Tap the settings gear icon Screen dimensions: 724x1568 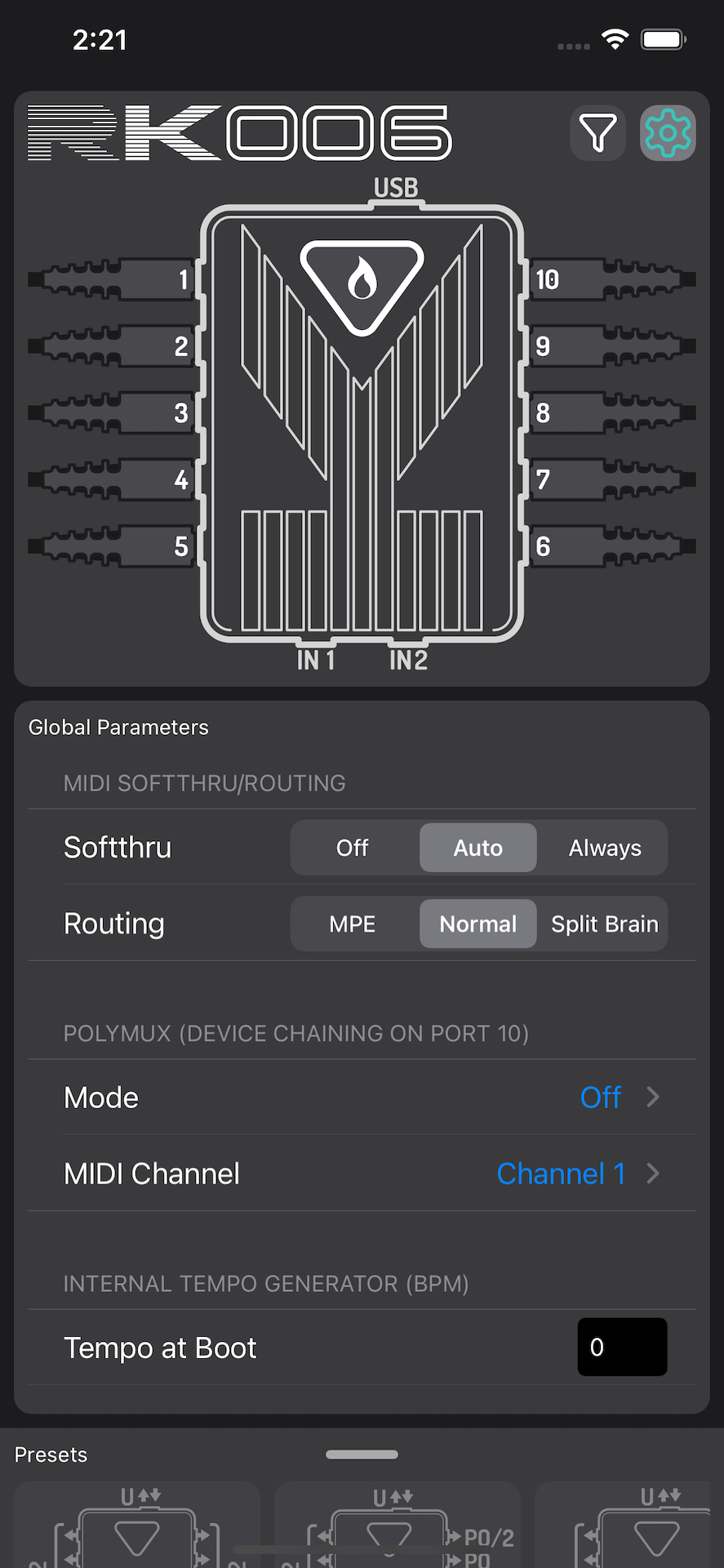tap(668, 133)
